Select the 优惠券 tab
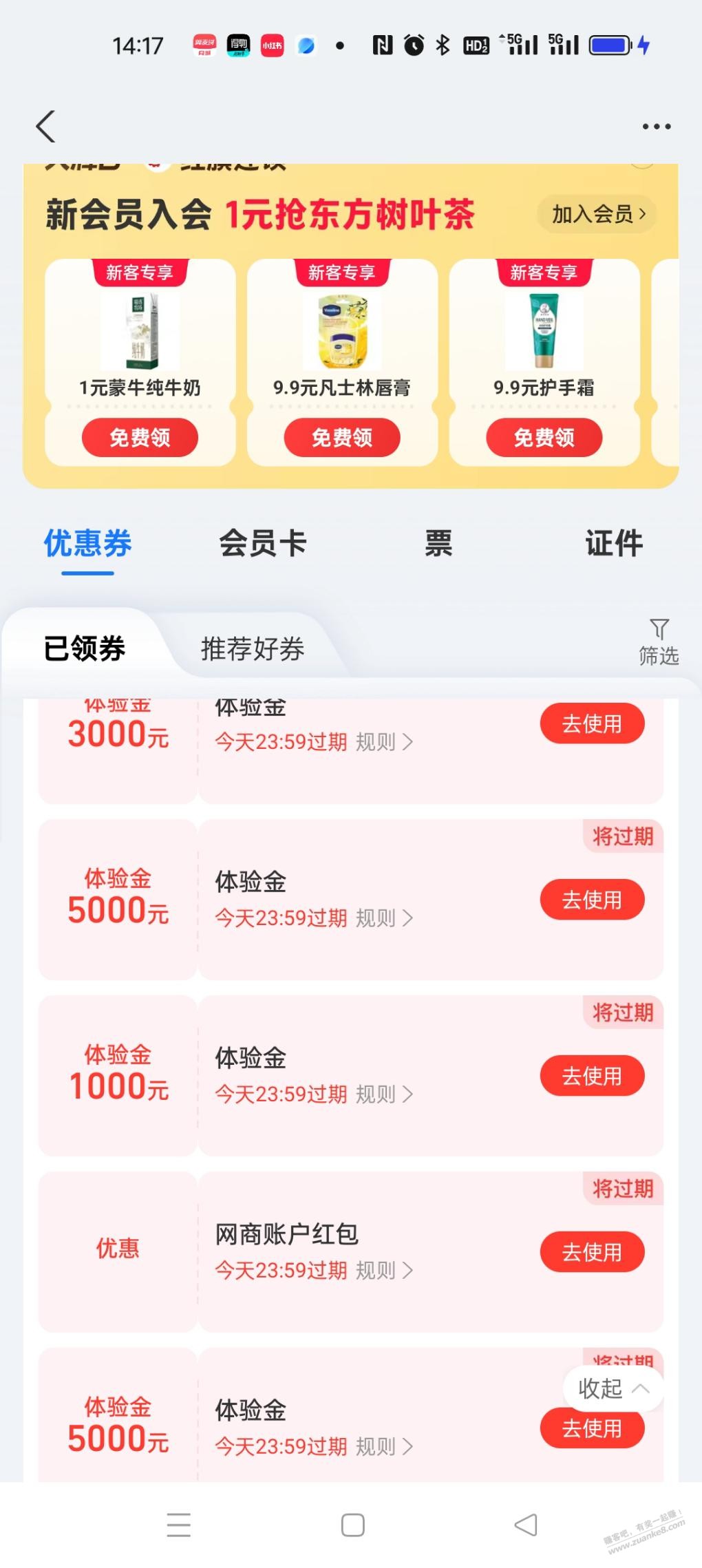The height and width of the screenshot is (1568, 702). (87, 543)
